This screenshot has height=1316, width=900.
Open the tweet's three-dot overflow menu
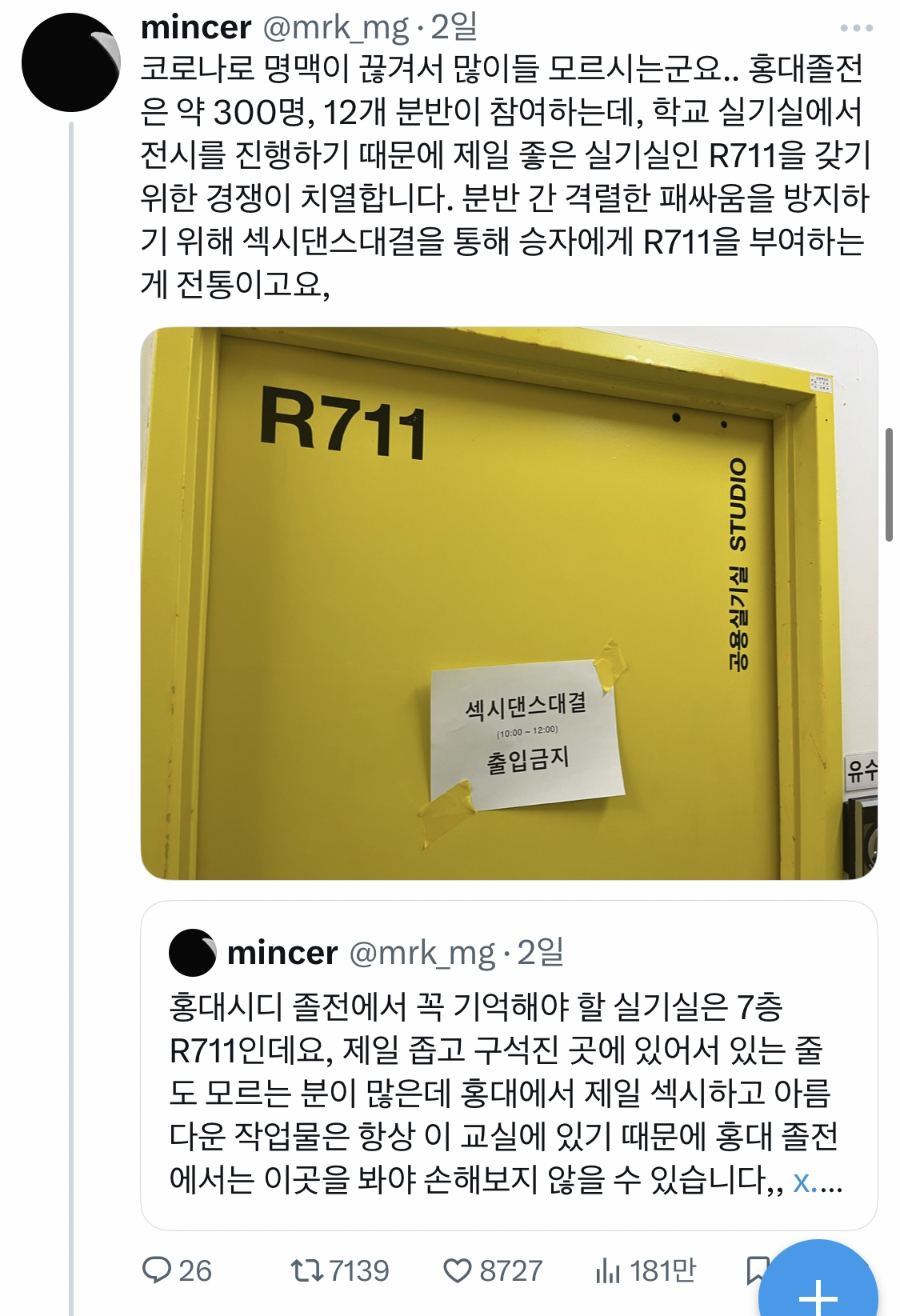856,28
